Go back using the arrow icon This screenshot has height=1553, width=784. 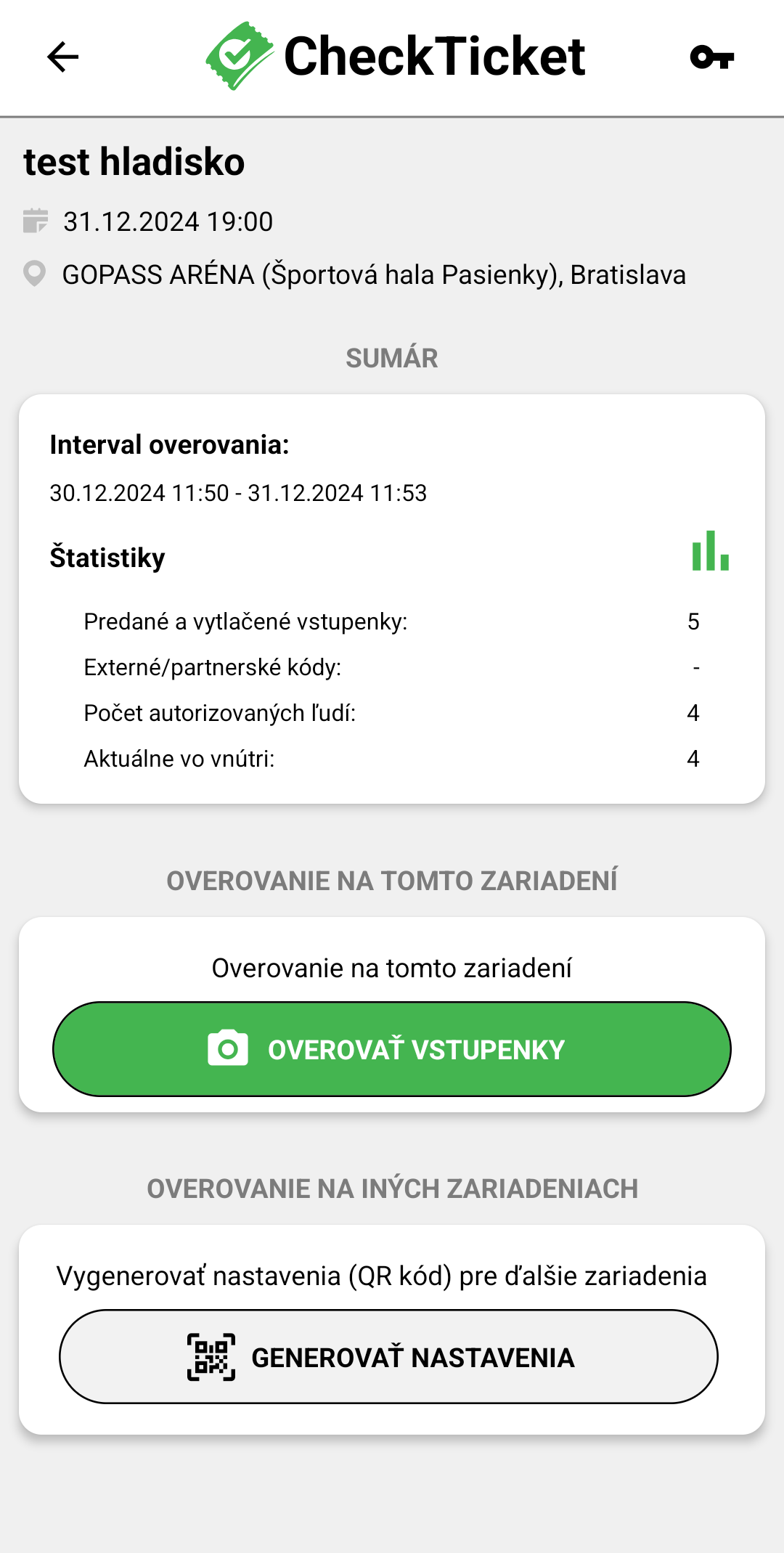click(62, 57)
